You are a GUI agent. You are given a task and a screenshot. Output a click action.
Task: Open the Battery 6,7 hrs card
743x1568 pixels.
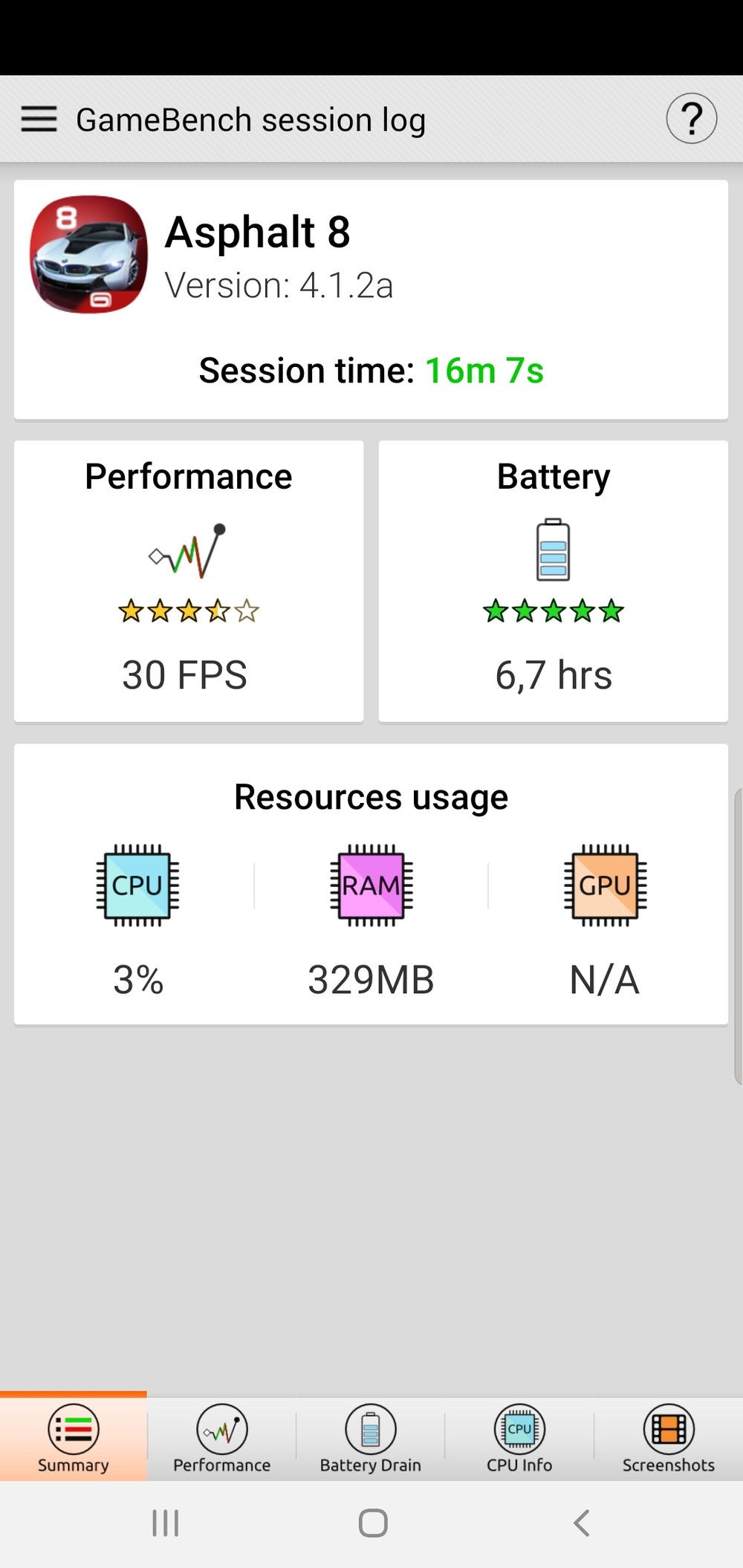(553, 581)
